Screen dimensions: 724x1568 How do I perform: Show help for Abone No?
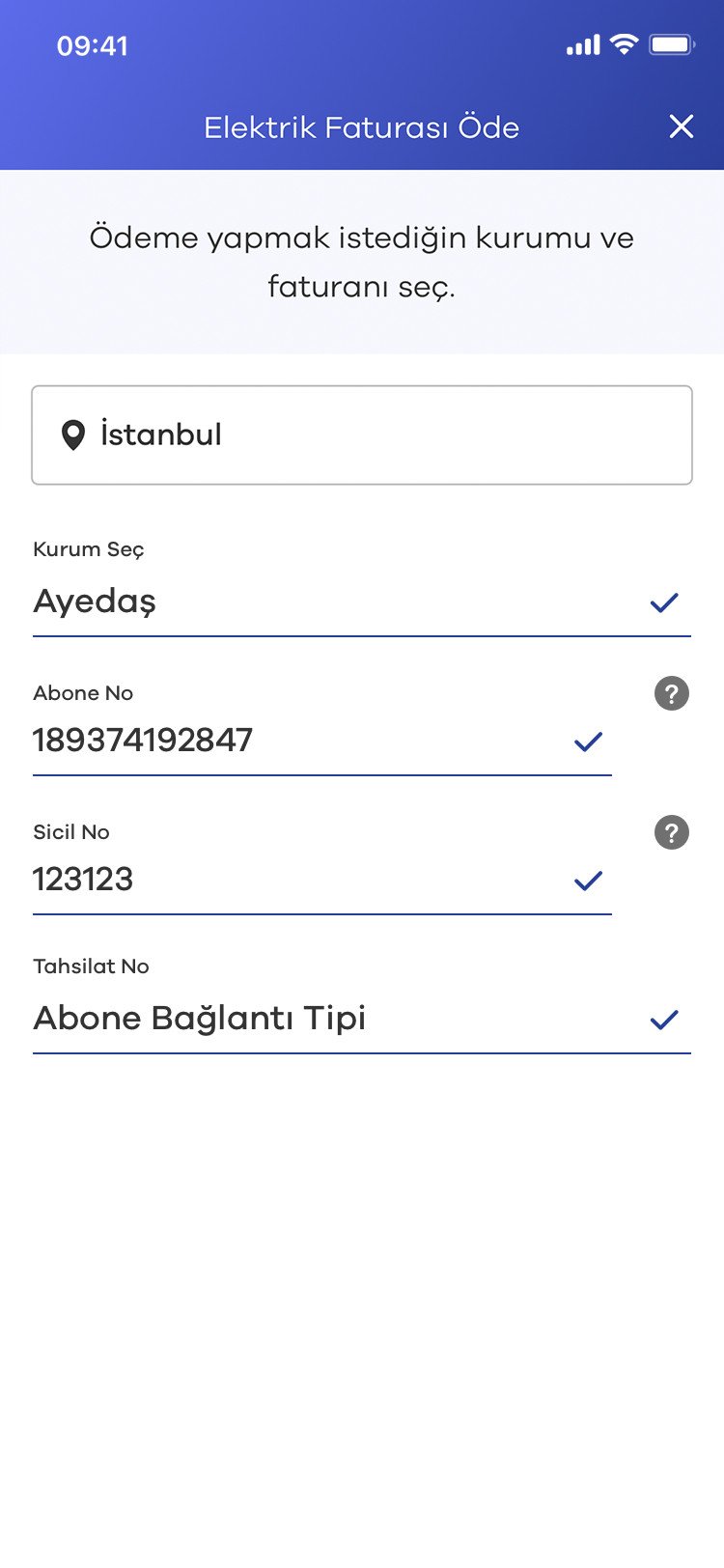(672, 693)
